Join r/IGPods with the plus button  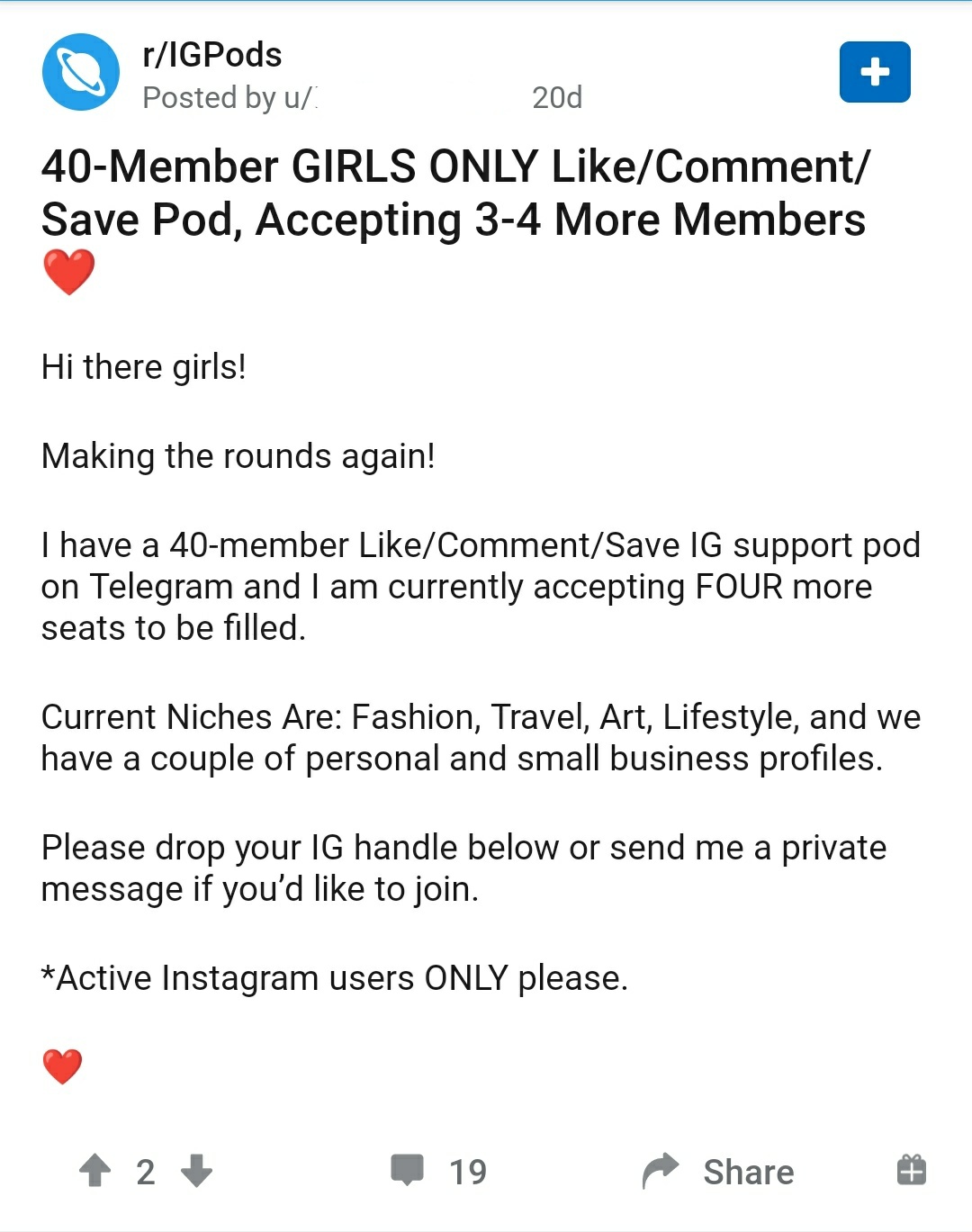pos(874,72)
